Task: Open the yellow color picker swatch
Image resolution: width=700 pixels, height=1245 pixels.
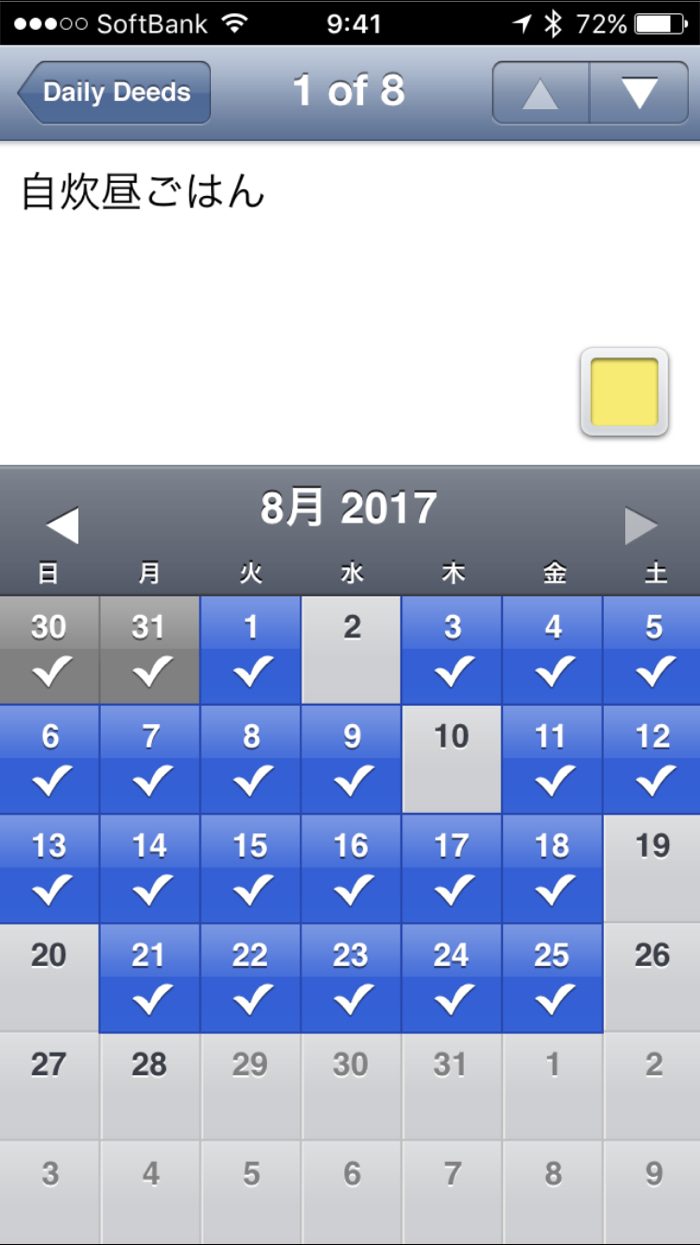Action: [624, 392]
